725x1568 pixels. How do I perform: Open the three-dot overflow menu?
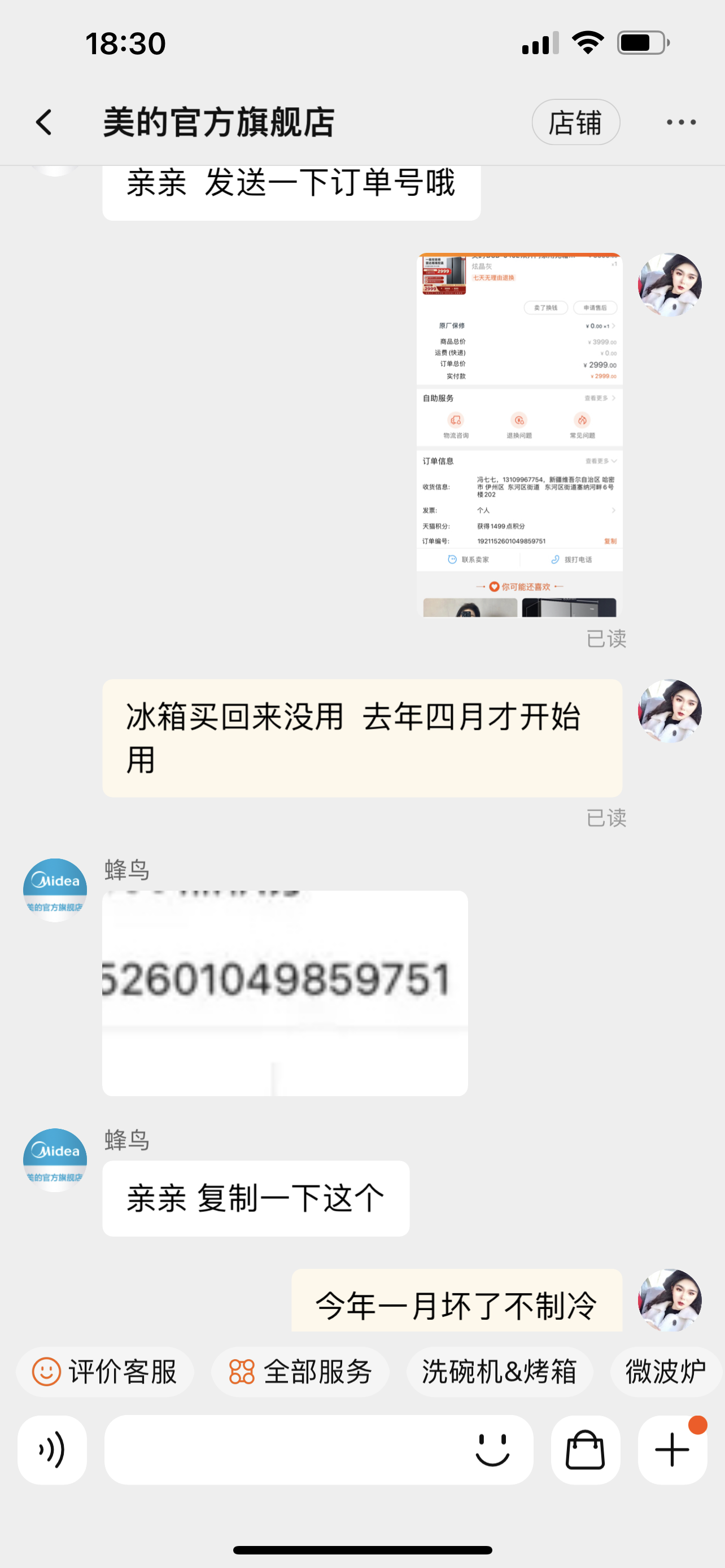681,122
